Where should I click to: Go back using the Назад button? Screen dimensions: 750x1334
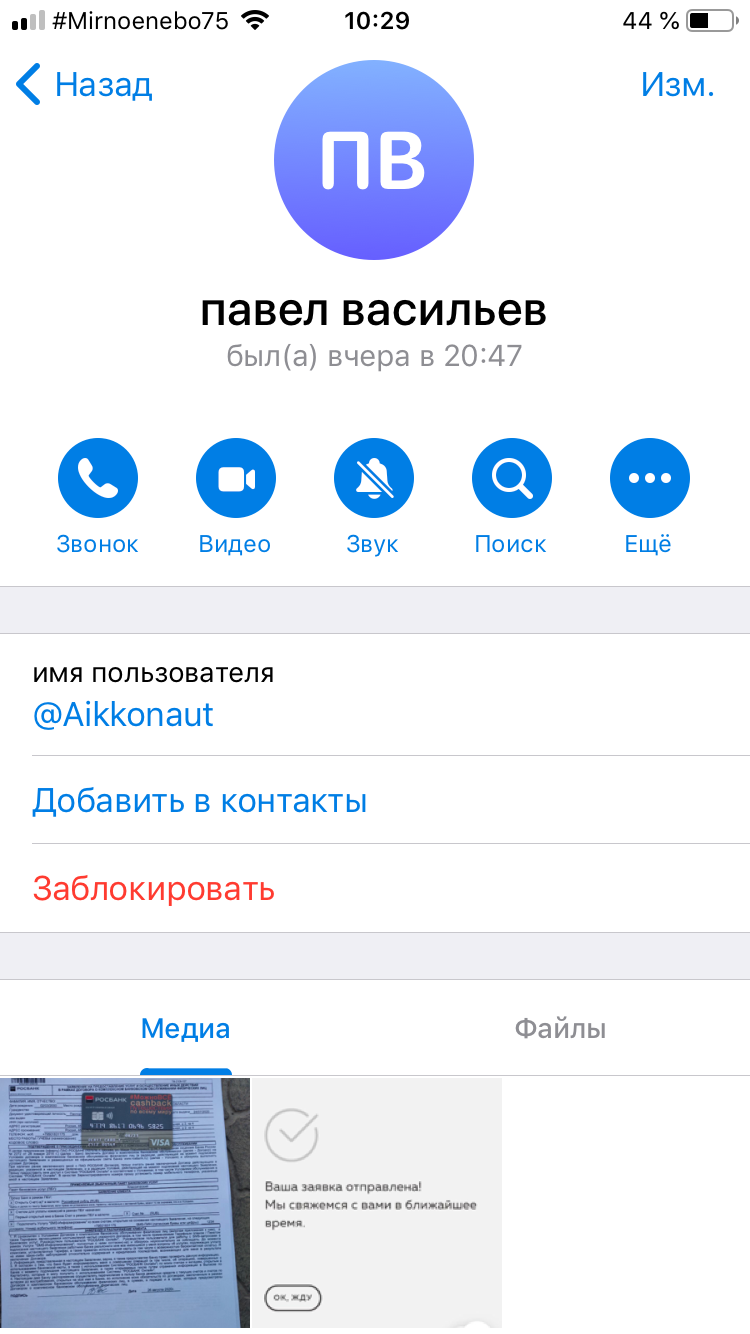pyautogui.click(x=84, y=85)
